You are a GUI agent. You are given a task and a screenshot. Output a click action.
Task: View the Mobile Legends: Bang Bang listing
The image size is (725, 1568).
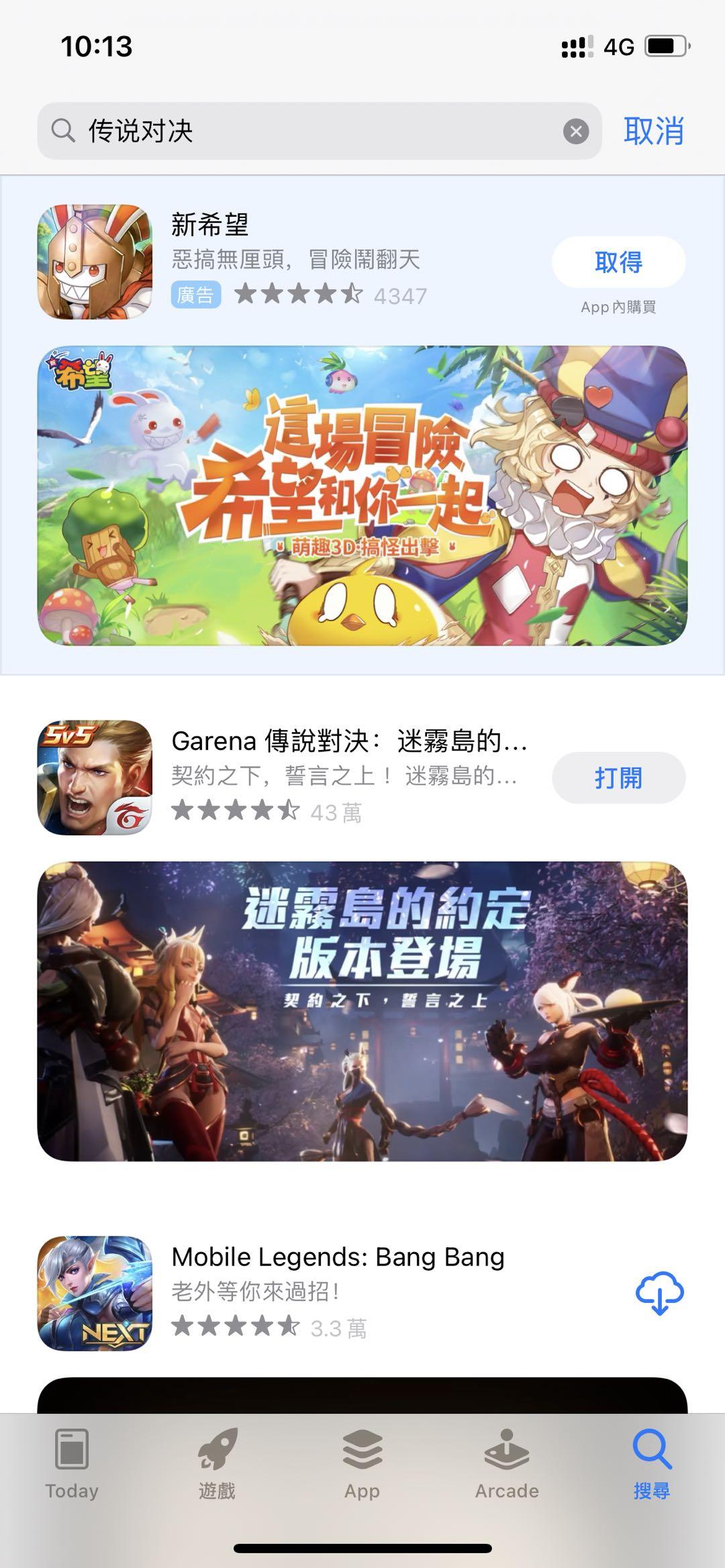[336, 1293]
